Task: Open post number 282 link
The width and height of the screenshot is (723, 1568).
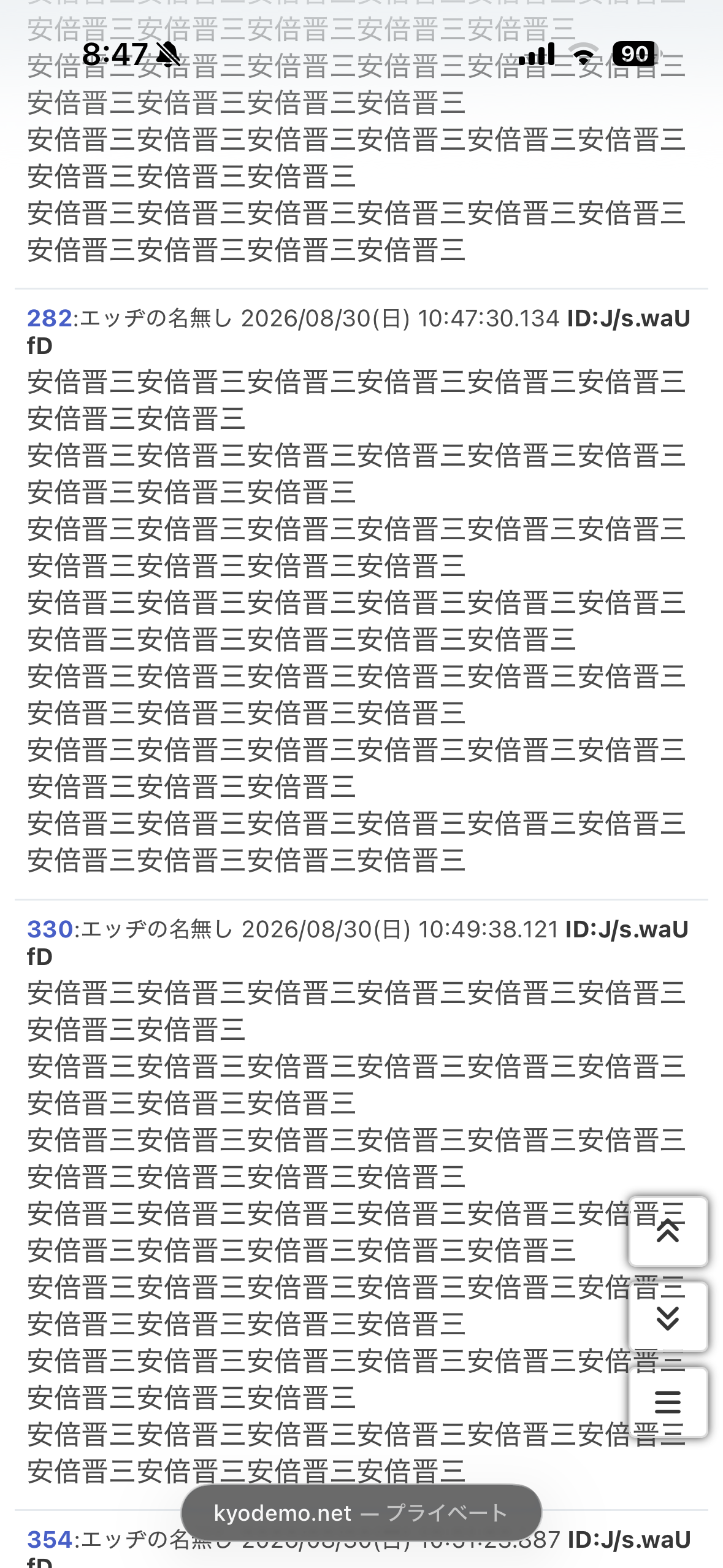Action: point(50,318)
